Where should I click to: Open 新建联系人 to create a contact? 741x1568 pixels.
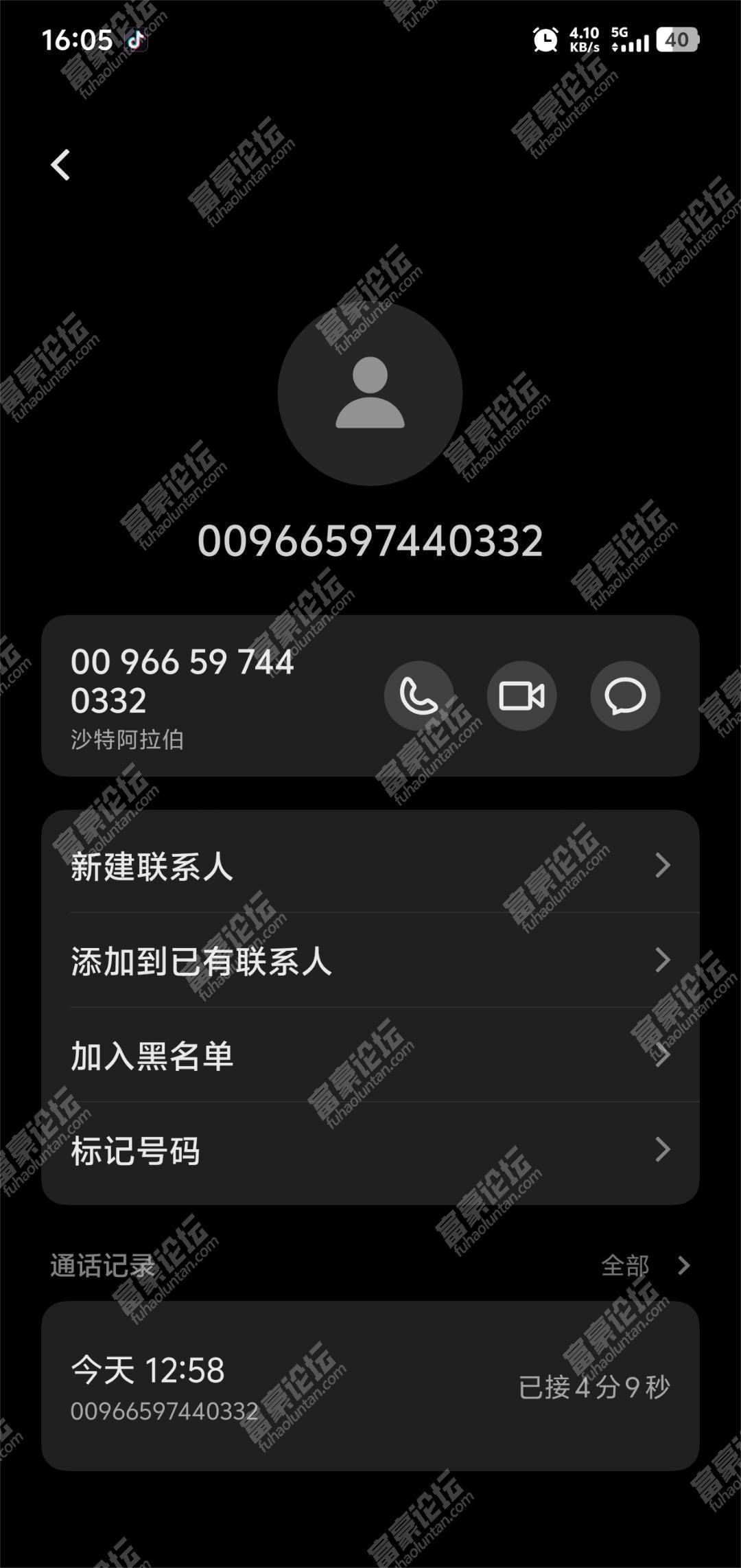pos(370,865)
